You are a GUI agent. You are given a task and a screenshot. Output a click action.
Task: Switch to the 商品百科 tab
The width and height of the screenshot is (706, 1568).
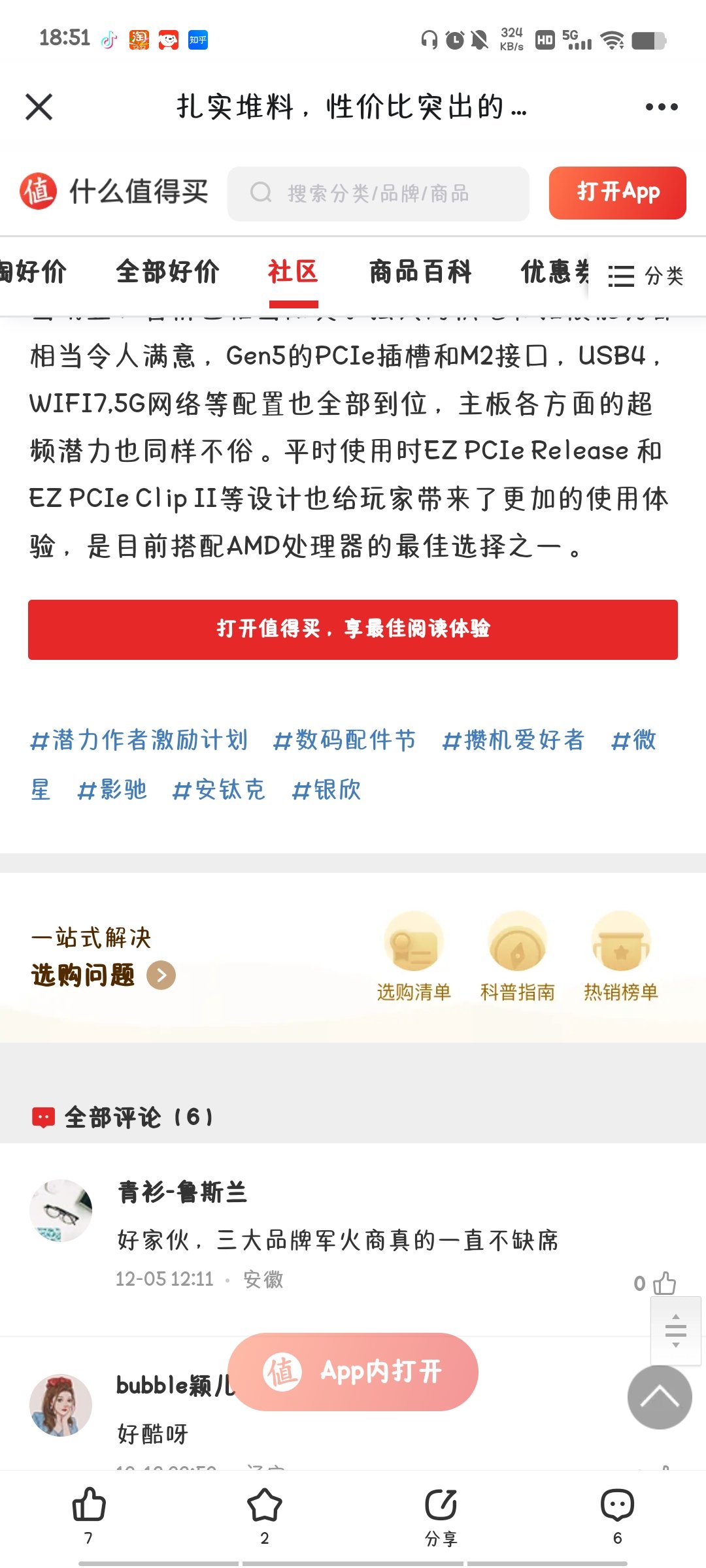click(x=420, y=272)
